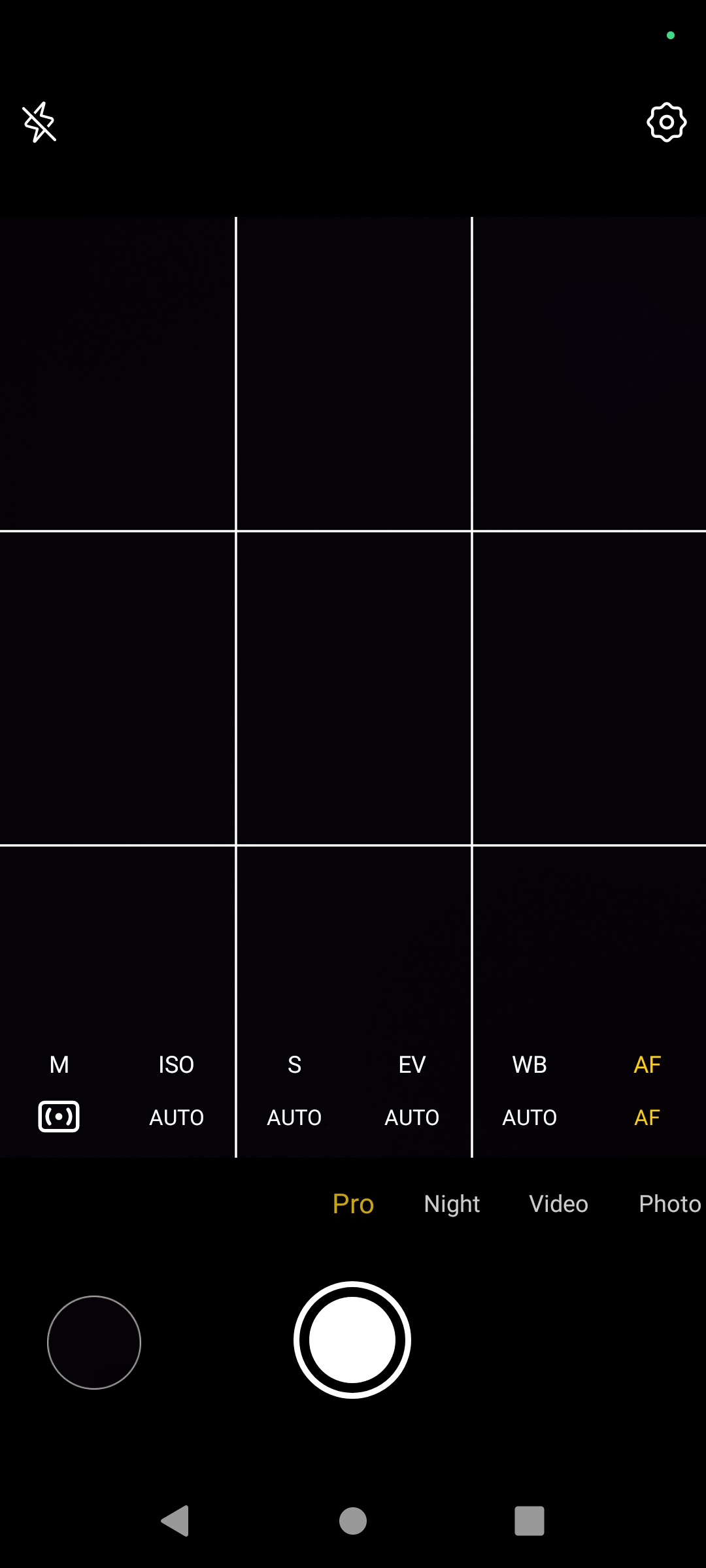Go back using the system back button

click(175, 1521)
